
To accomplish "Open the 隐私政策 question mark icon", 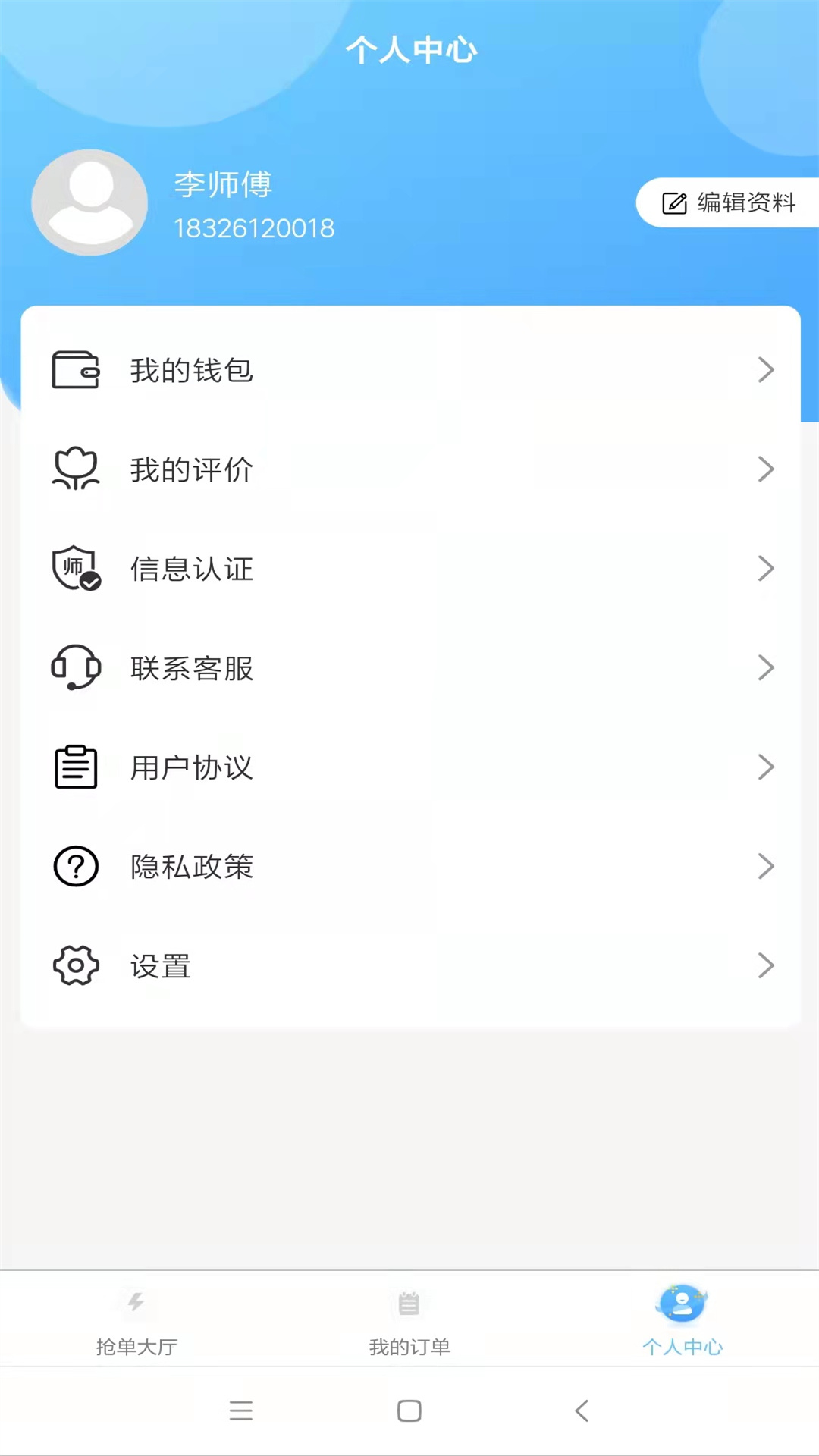I will click(x=75, y=867).
